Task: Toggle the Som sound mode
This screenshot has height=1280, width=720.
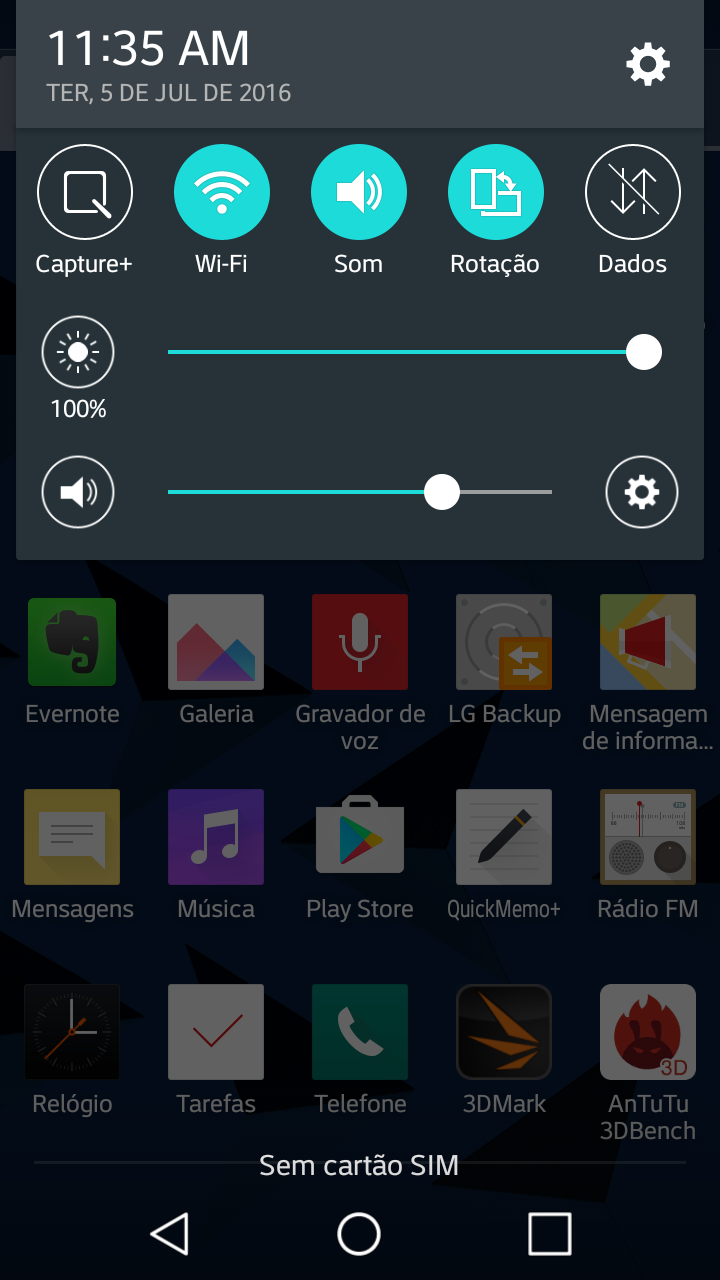Action: coord(359,193)
